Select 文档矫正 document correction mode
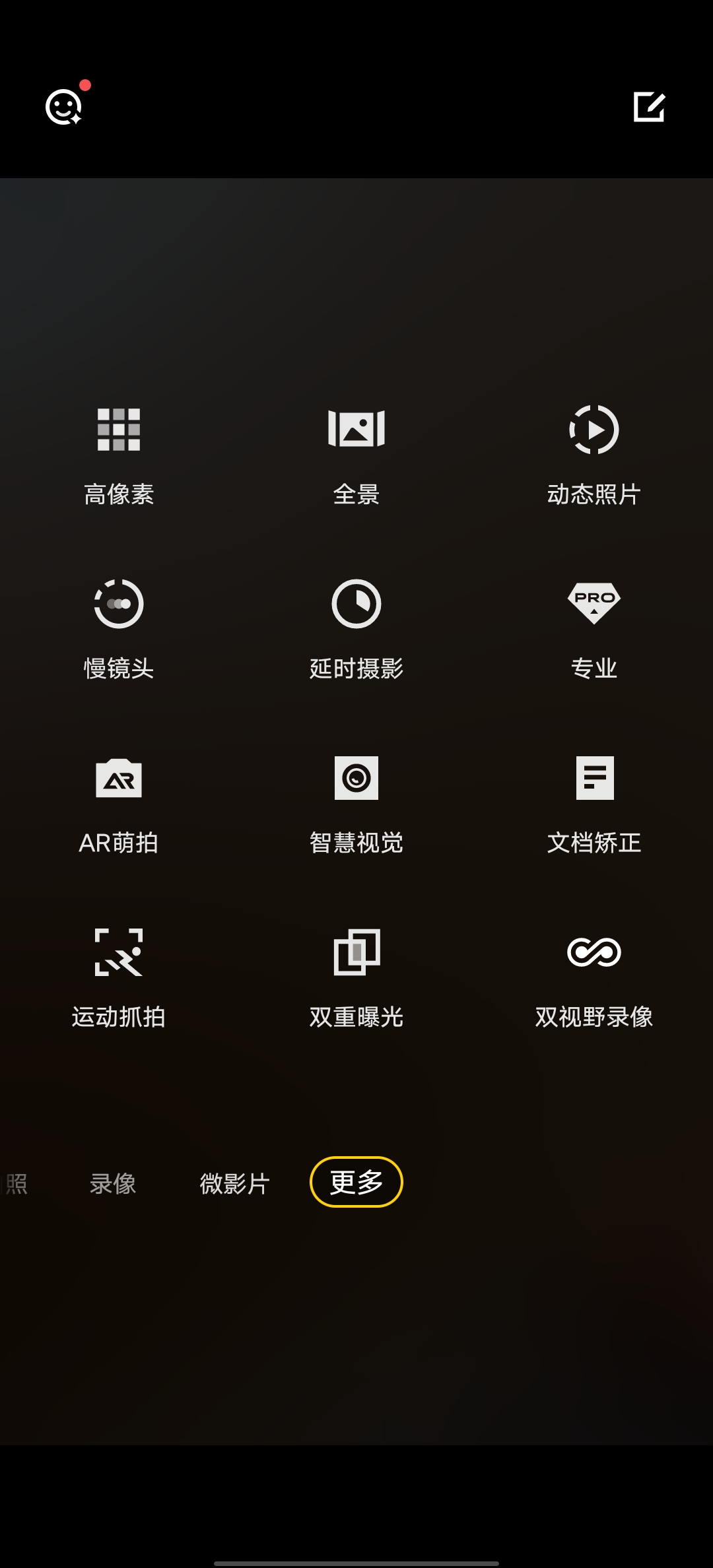This screenshot has height=1568, width=713. [594, 805]
